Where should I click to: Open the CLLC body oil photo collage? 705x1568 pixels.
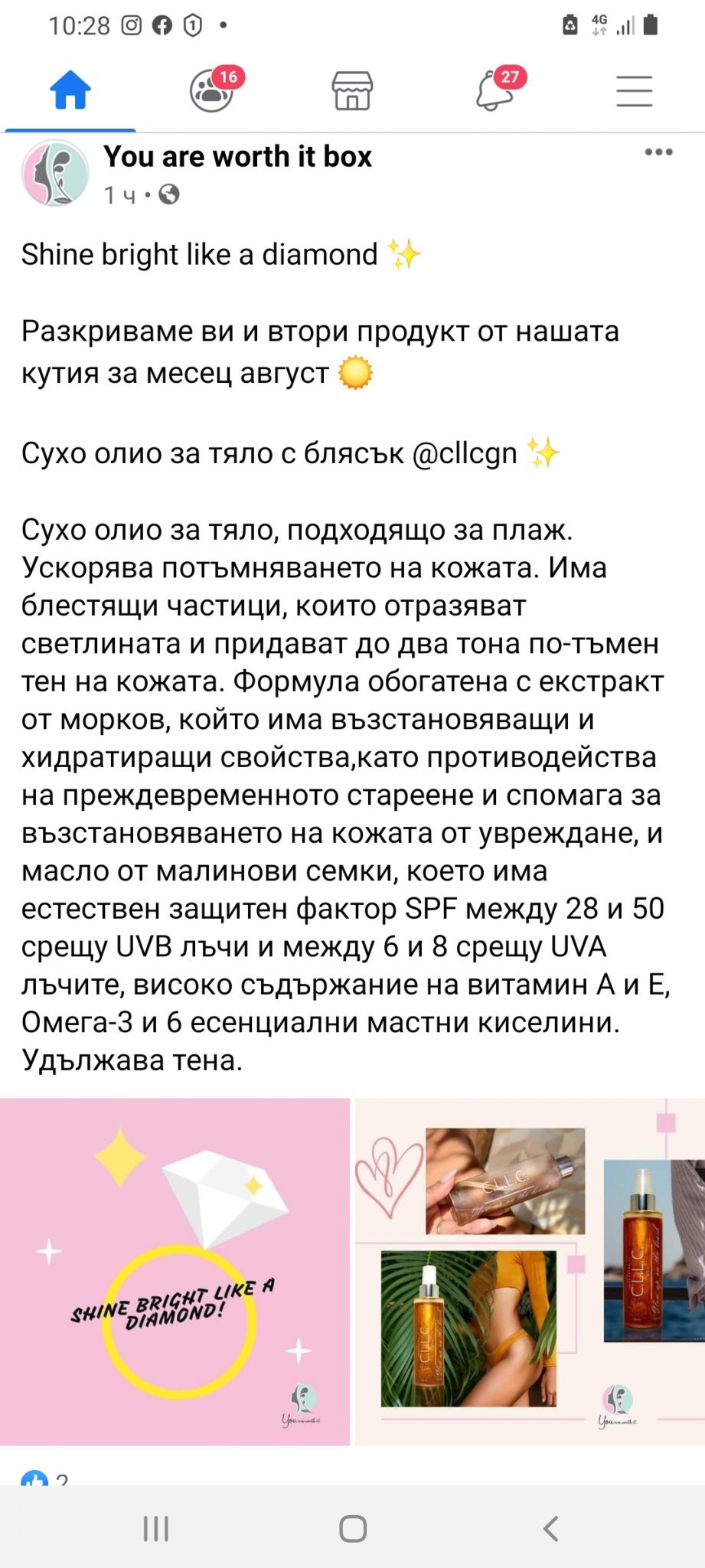(x=530, y=1271)
